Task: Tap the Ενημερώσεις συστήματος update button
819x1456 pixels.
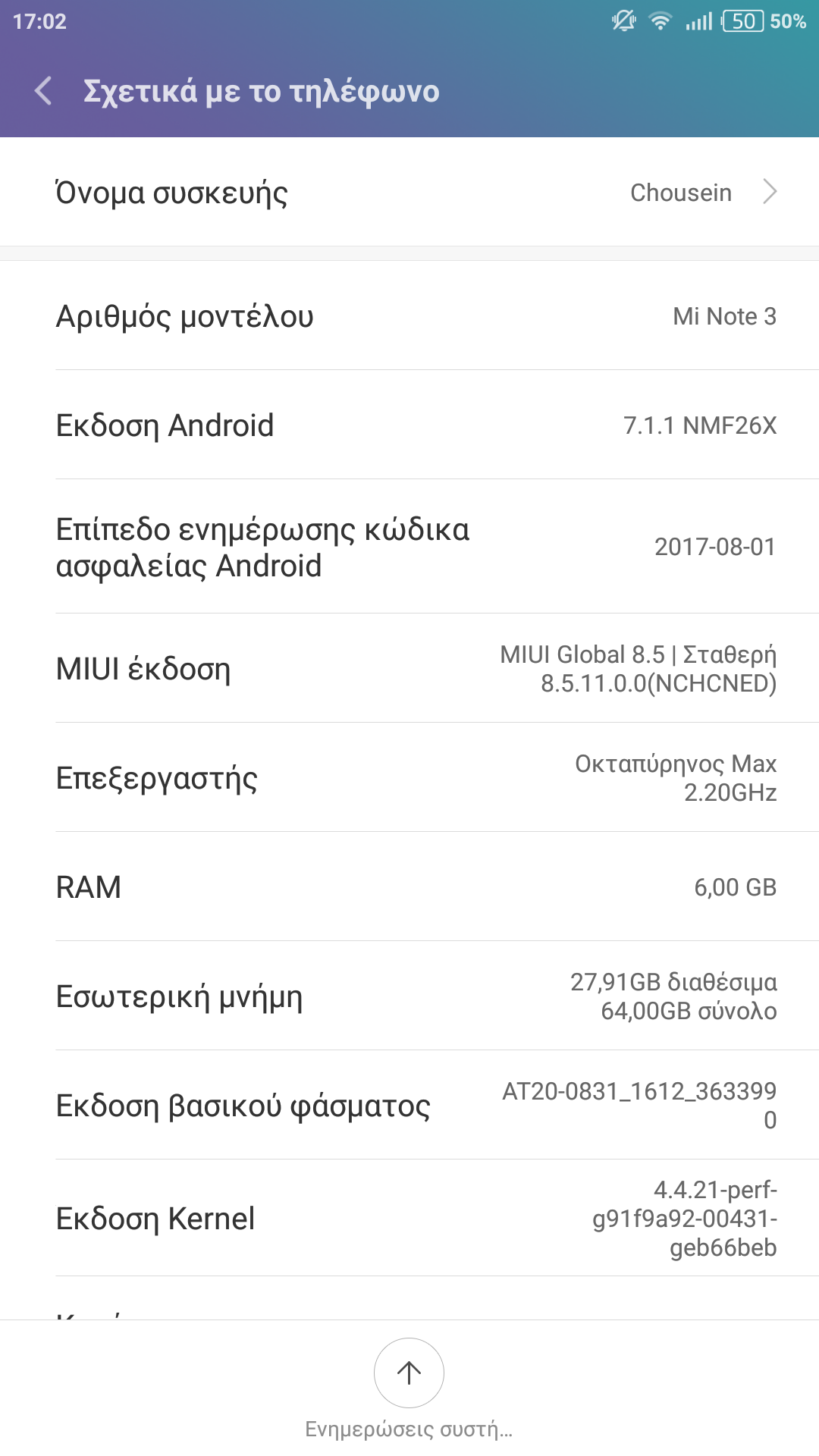Action: (x=409, y=1373)
